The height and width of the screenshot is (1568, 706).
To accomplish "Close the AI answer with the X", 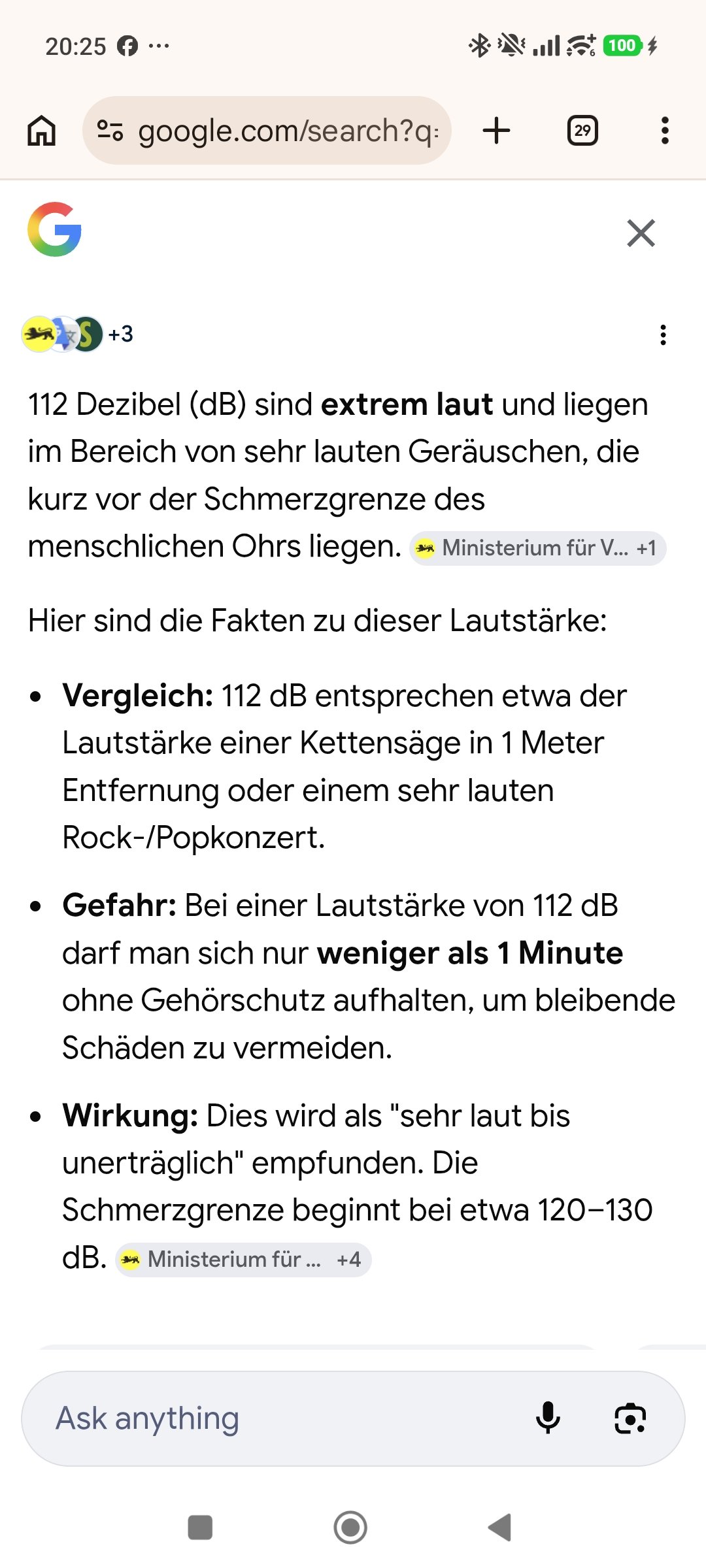I will click(x=641, y=233).
